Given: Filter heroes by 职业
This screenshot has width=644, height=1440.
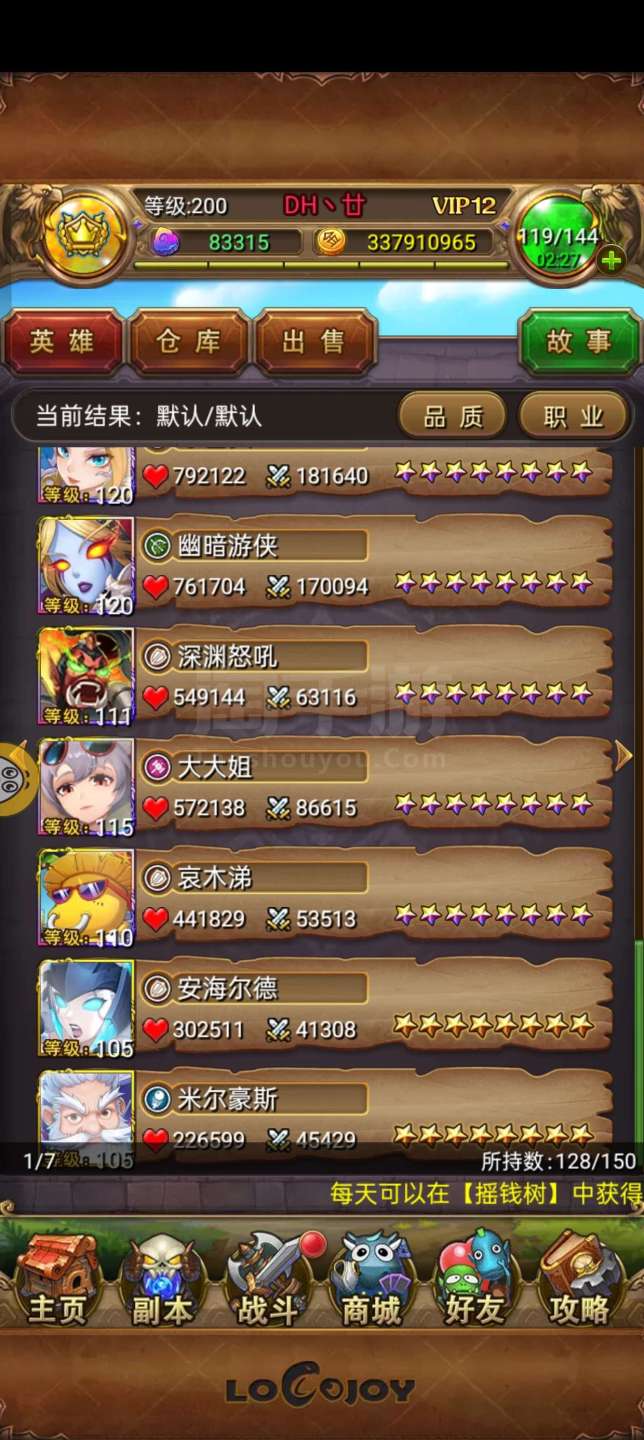Looking at the screenshot, I should [x=573, y=416].
